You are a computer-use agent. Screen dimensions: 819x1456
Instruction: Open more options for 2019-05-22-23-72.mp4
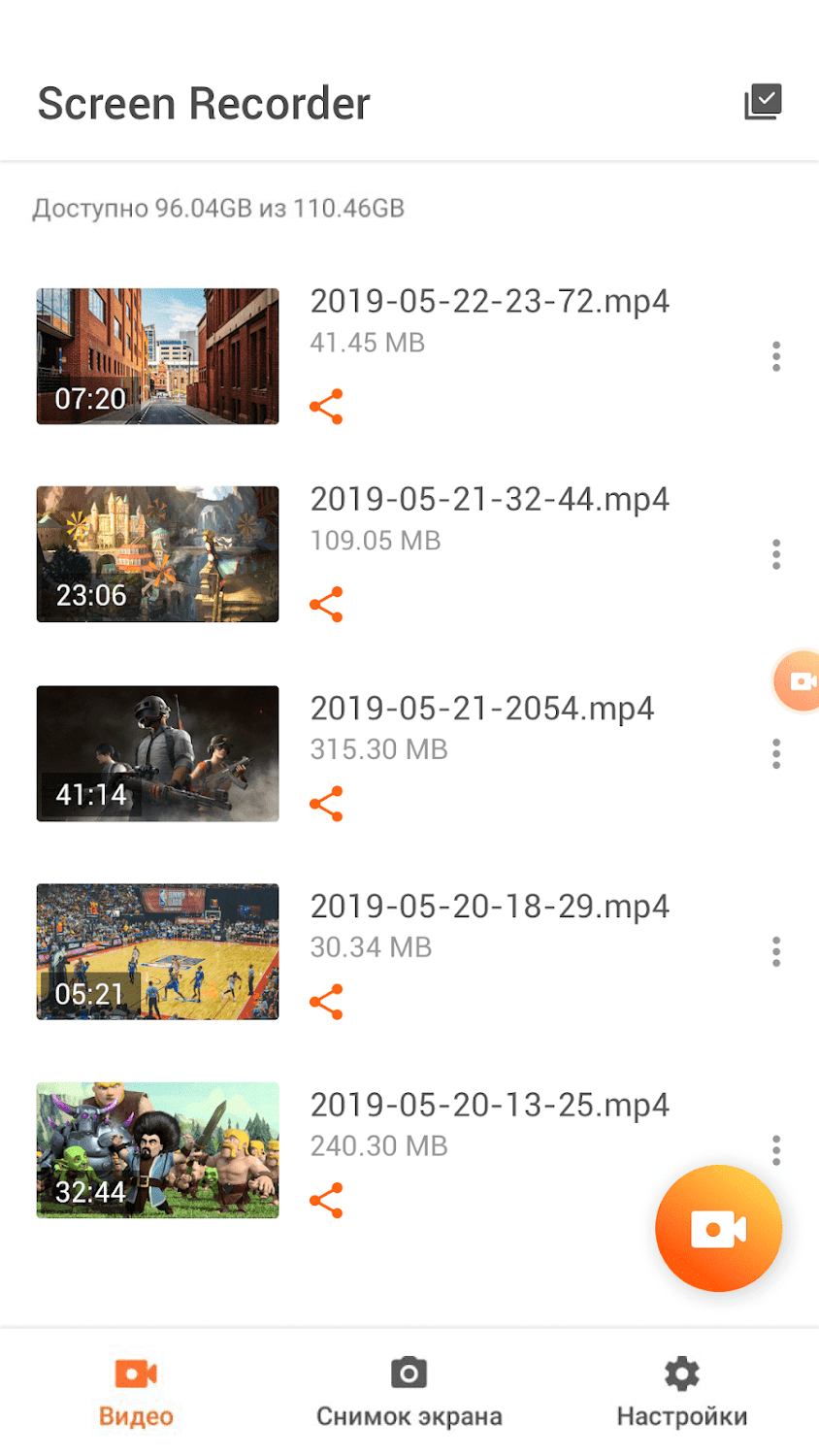[775, 356]
